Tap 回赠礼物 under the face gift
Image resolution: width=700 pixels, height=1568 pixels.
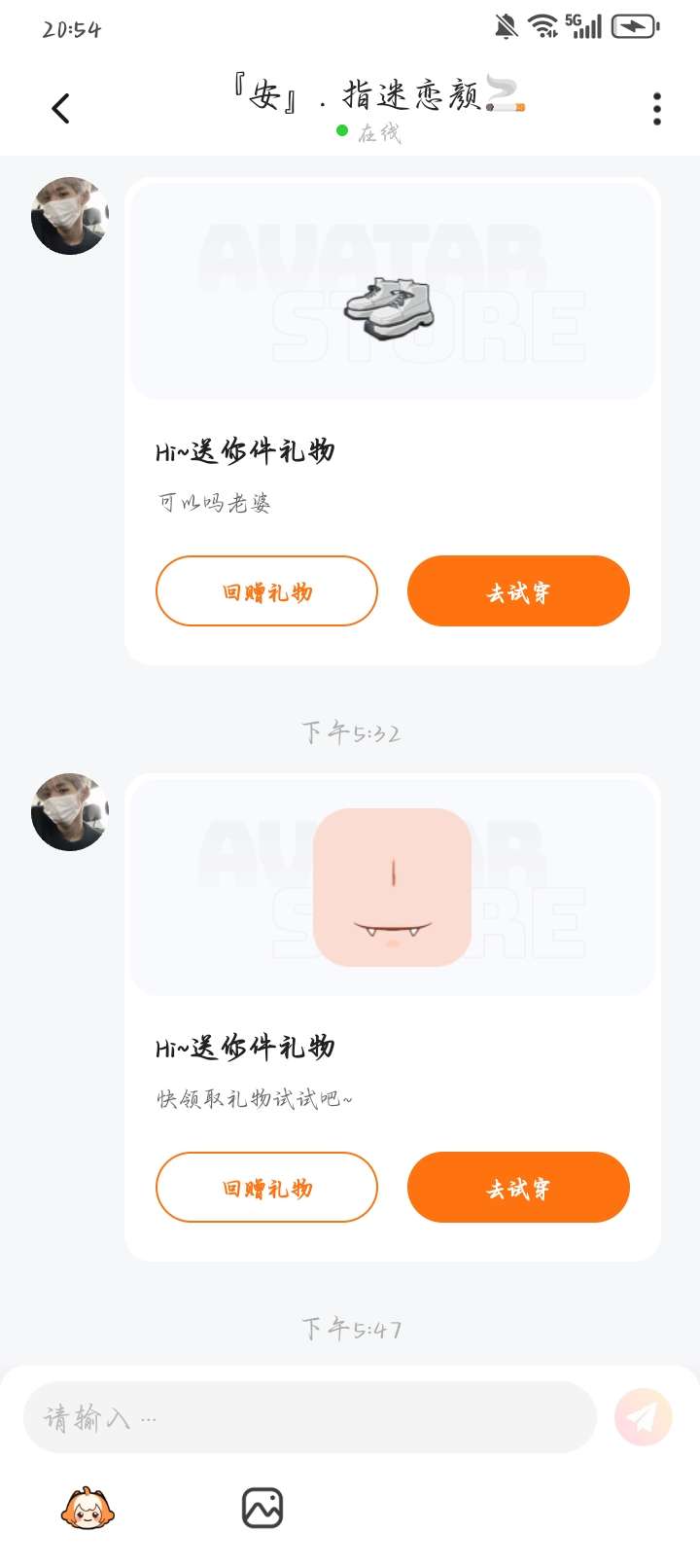point(266,1188)
